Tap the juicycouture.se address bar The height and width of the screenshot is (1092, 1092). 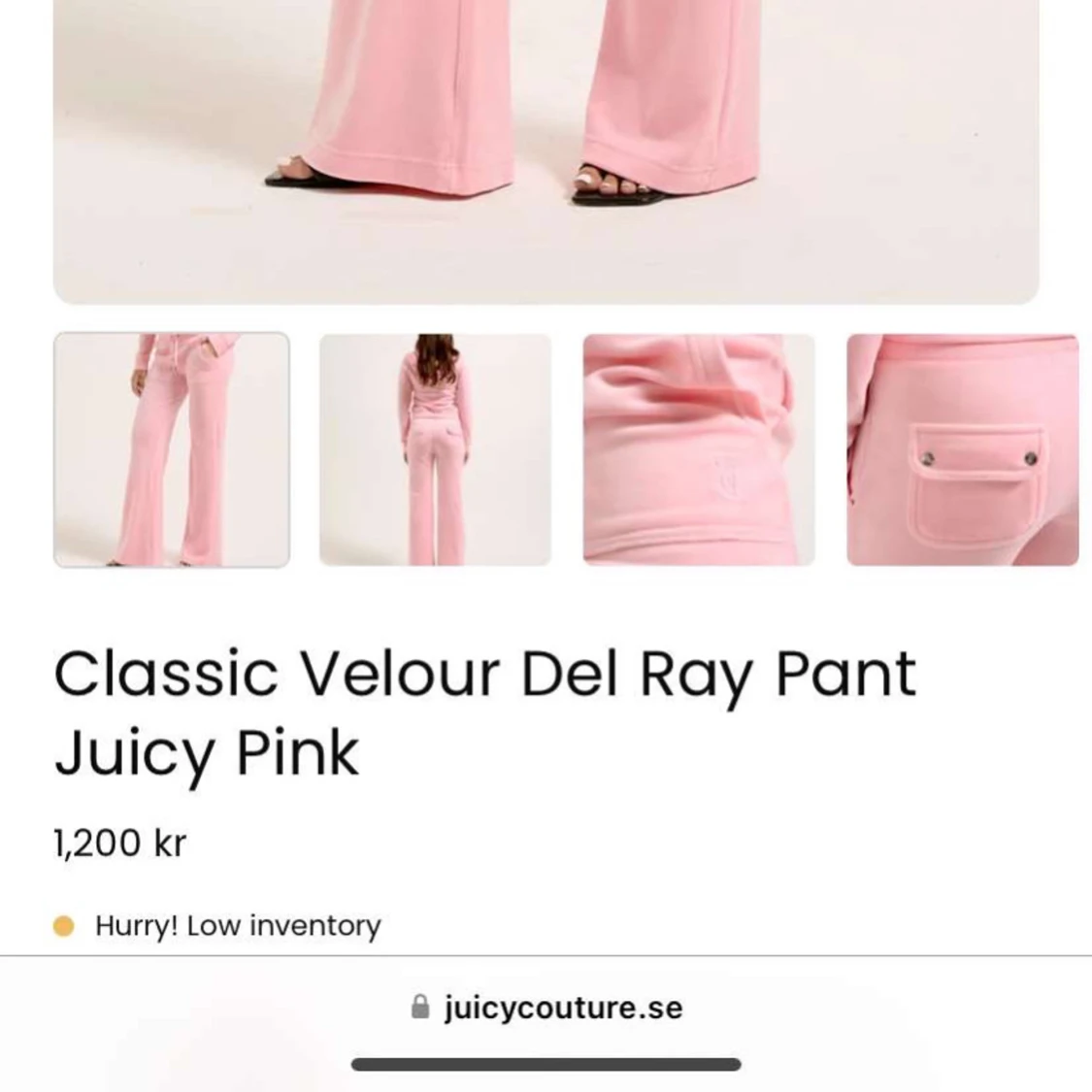pos(547,1007)
